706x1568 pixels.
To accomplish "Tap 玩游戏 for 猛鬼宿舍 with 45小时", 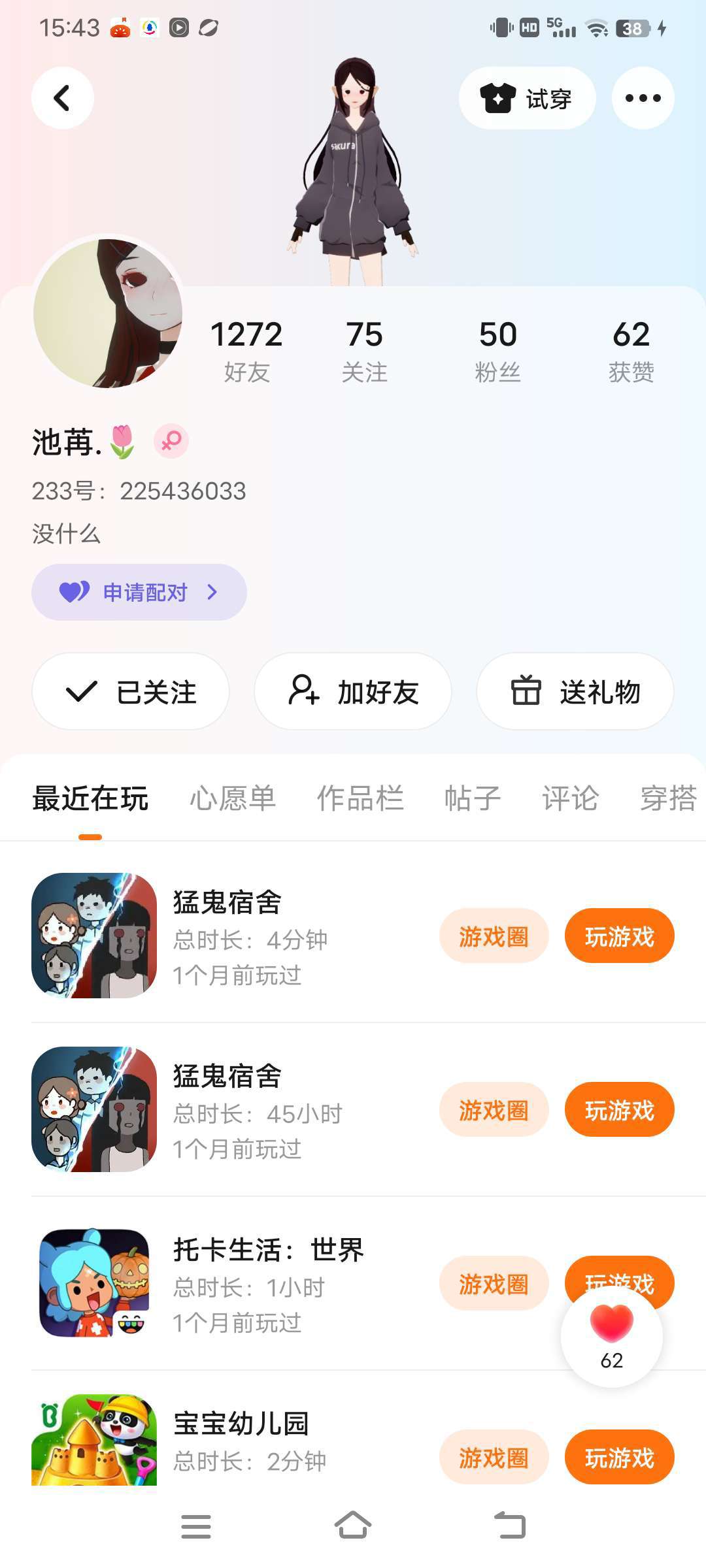I will pyautogui.click(x=619, y=1110).
